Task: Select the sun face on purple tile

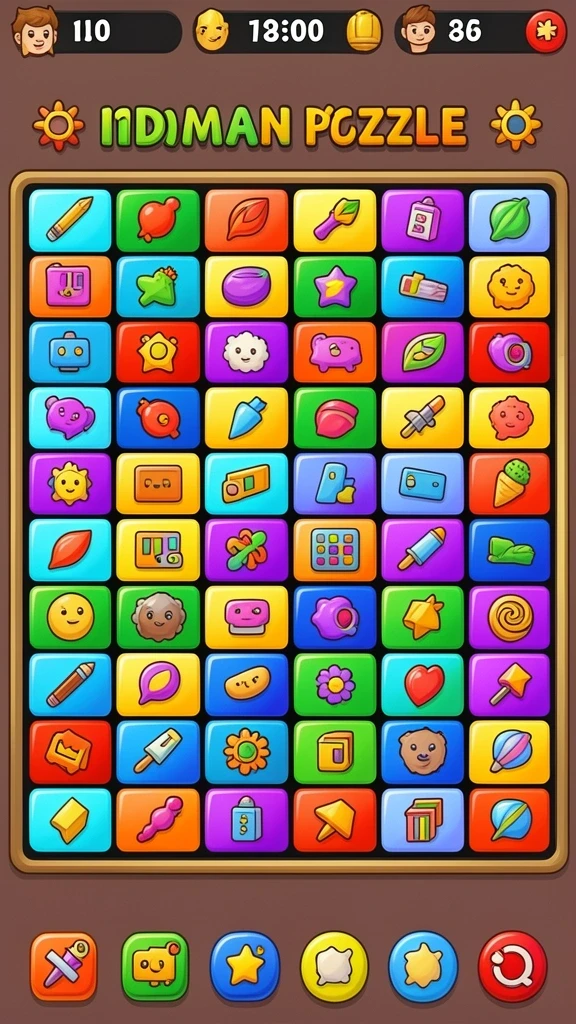Action: 70,484
